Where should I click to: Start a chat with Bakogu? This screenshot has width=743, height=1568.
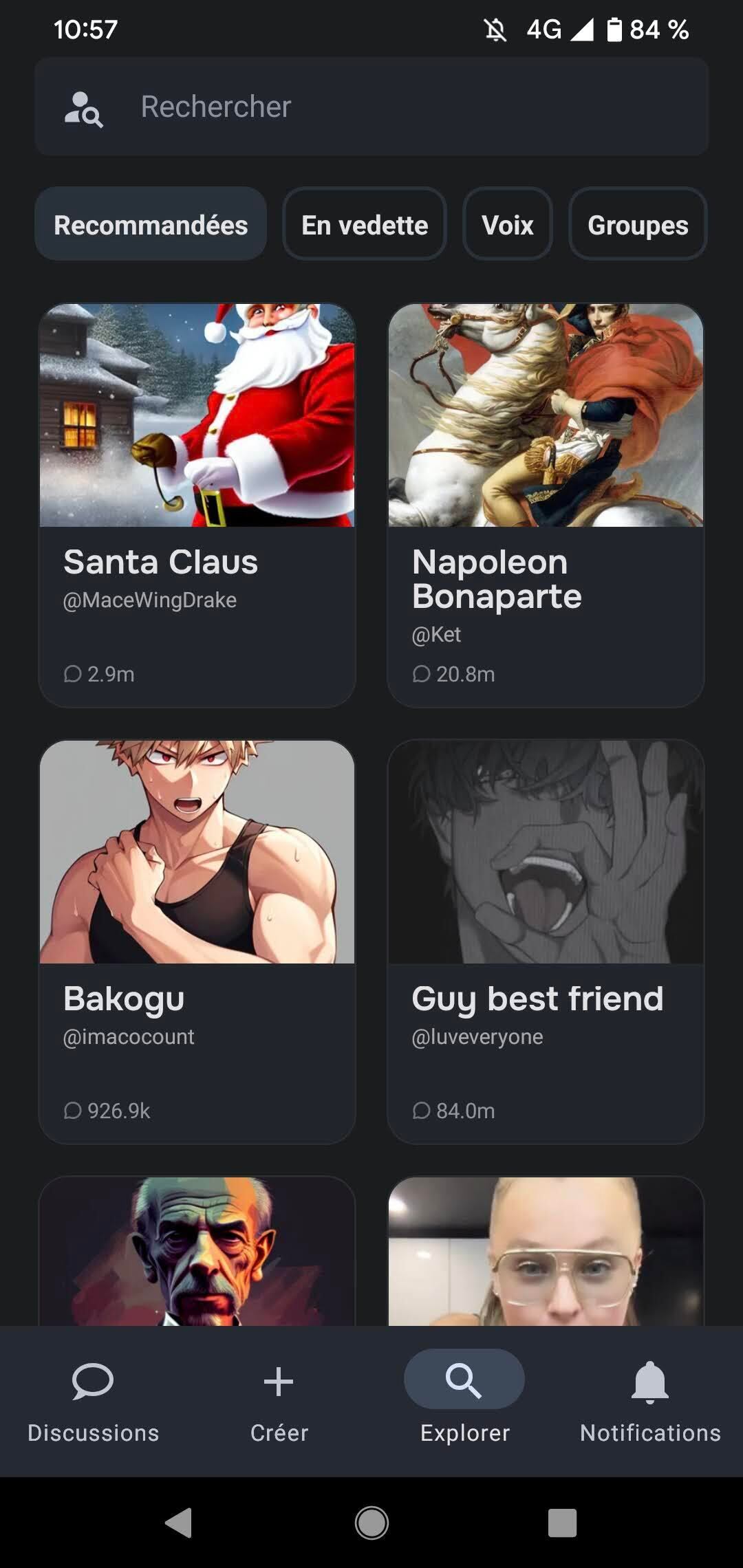pos(197,942)
